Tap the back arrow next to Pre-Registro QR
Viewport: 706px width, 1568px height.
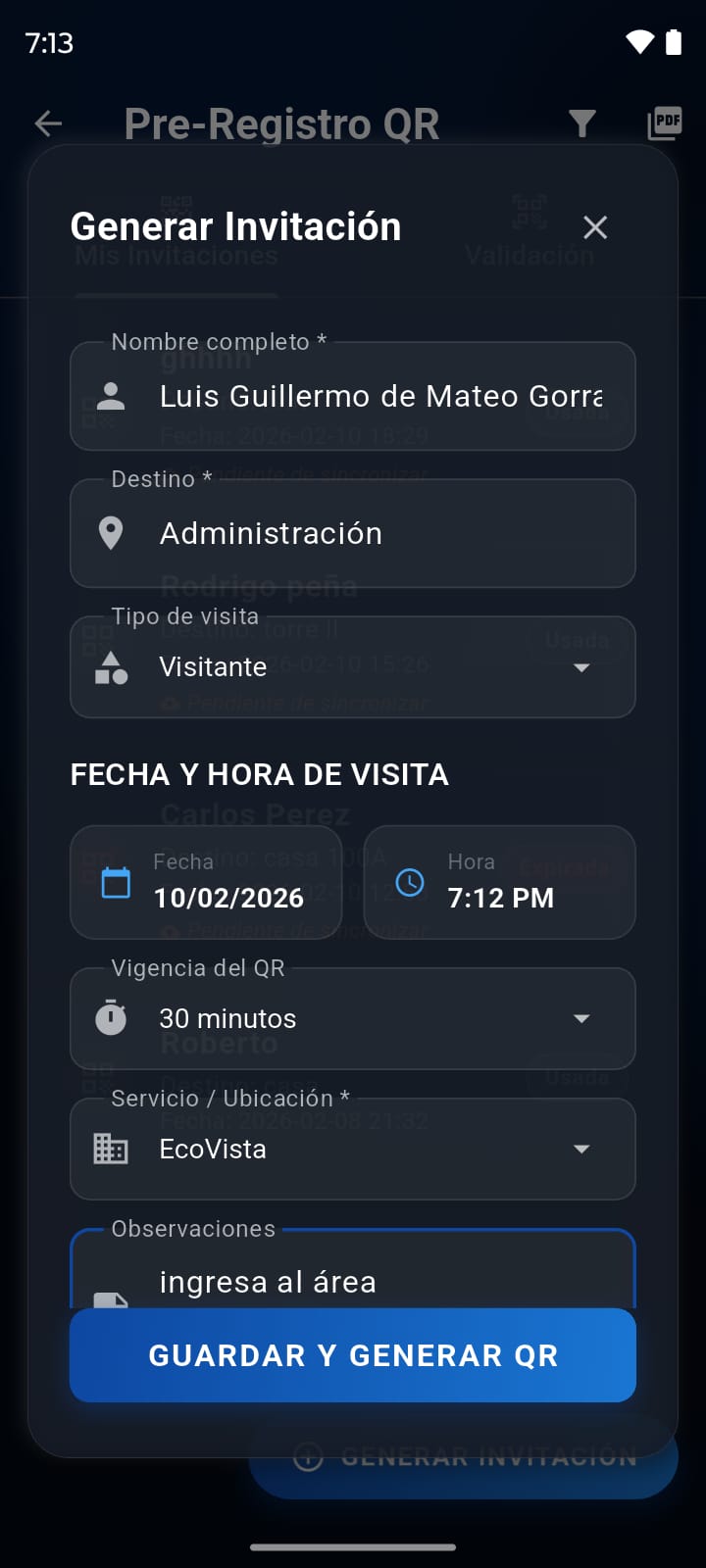point(48,122)
